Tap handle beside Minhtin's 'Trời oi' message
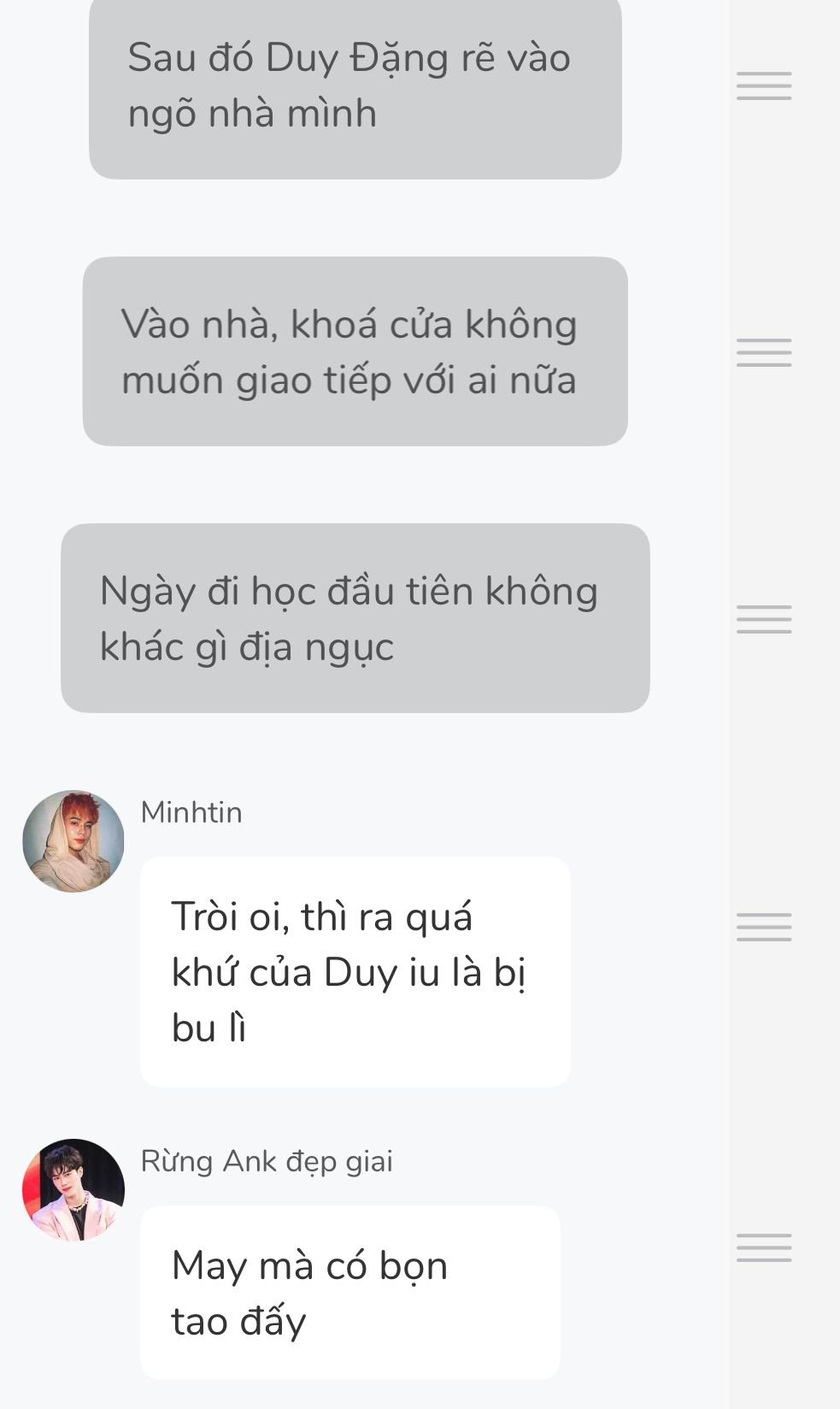This screenshot has width=840, height=1409. [x=764, y=927]
